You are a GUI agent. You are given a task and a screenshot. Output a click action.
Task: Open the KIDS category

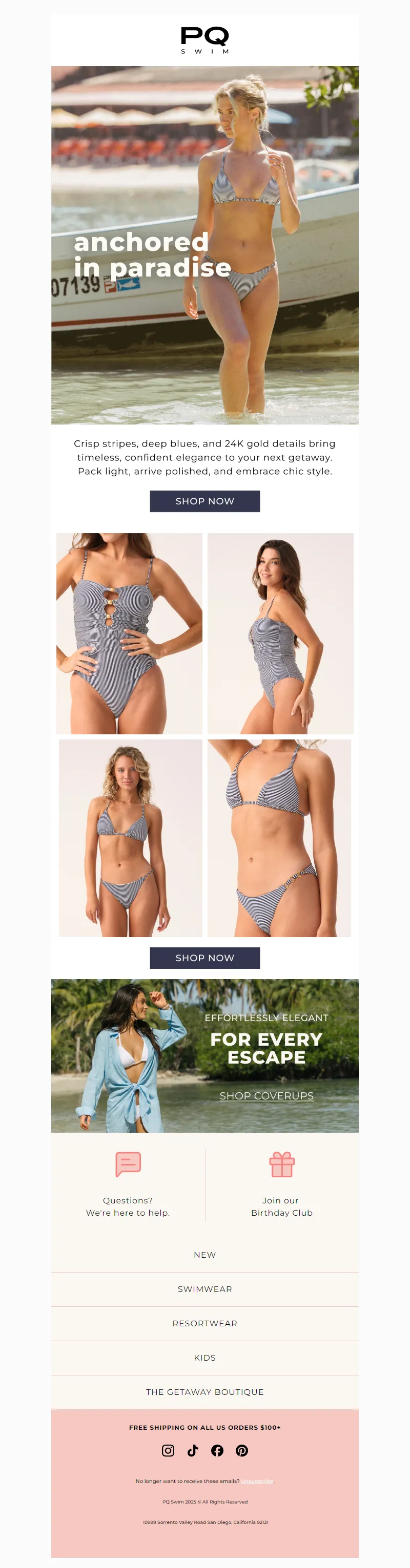204,1358
